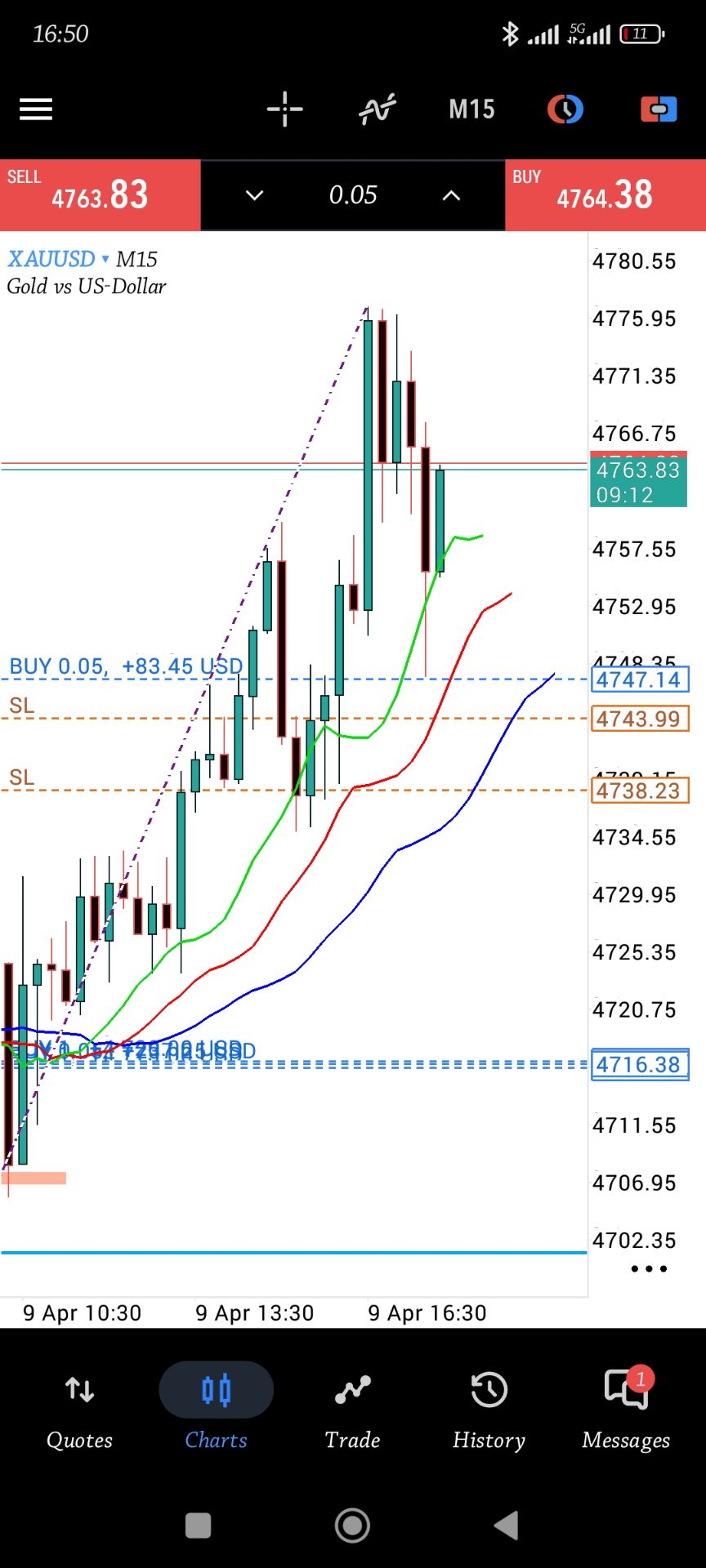Open the indicators list
706x1568 pixels.
[378, 109]
